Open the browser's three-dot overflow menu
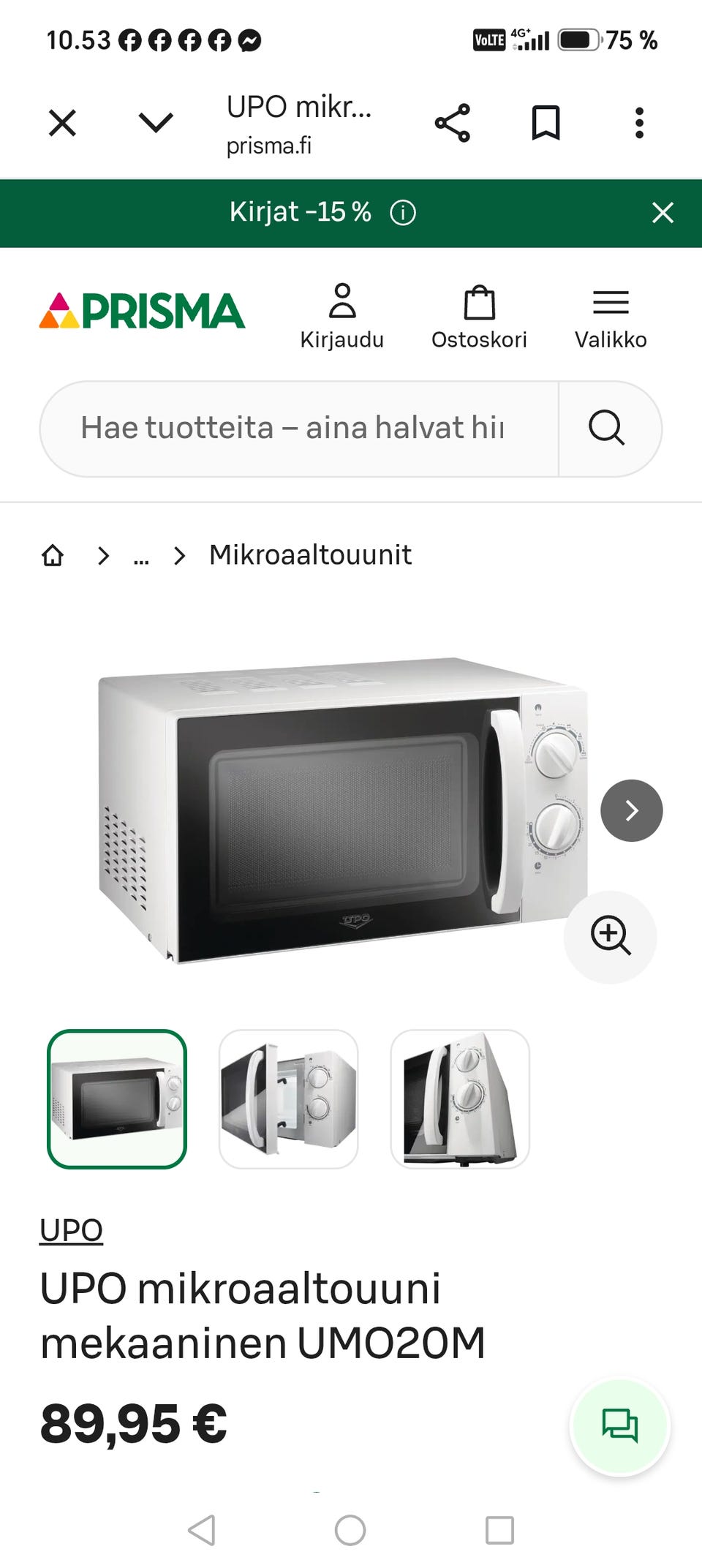Image resolution: width=702 pixels, height=1568 pixels. click(639, 123)
